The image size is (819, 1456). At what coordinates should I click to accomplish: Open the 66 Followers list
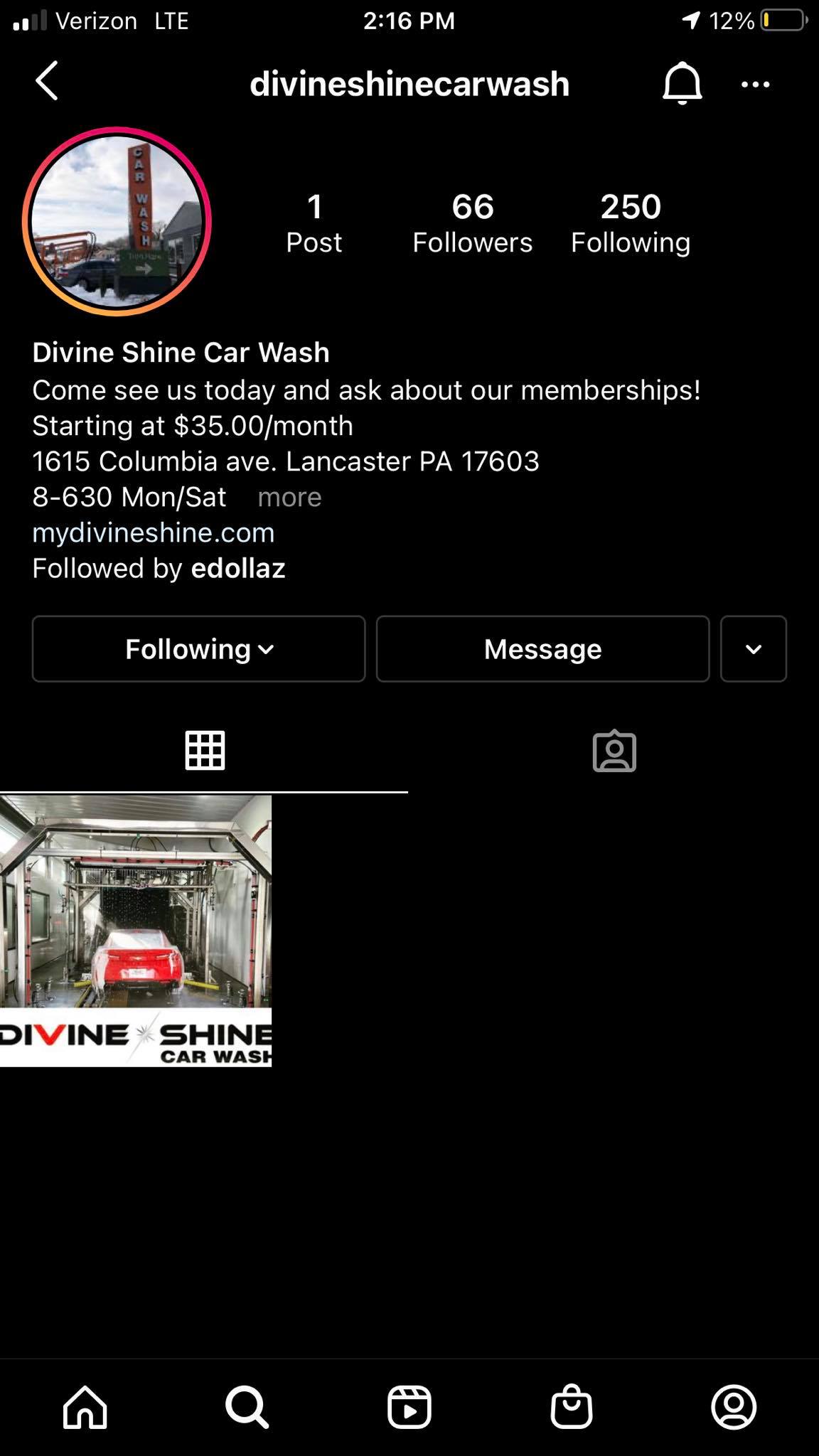click(x=472, y=223)
